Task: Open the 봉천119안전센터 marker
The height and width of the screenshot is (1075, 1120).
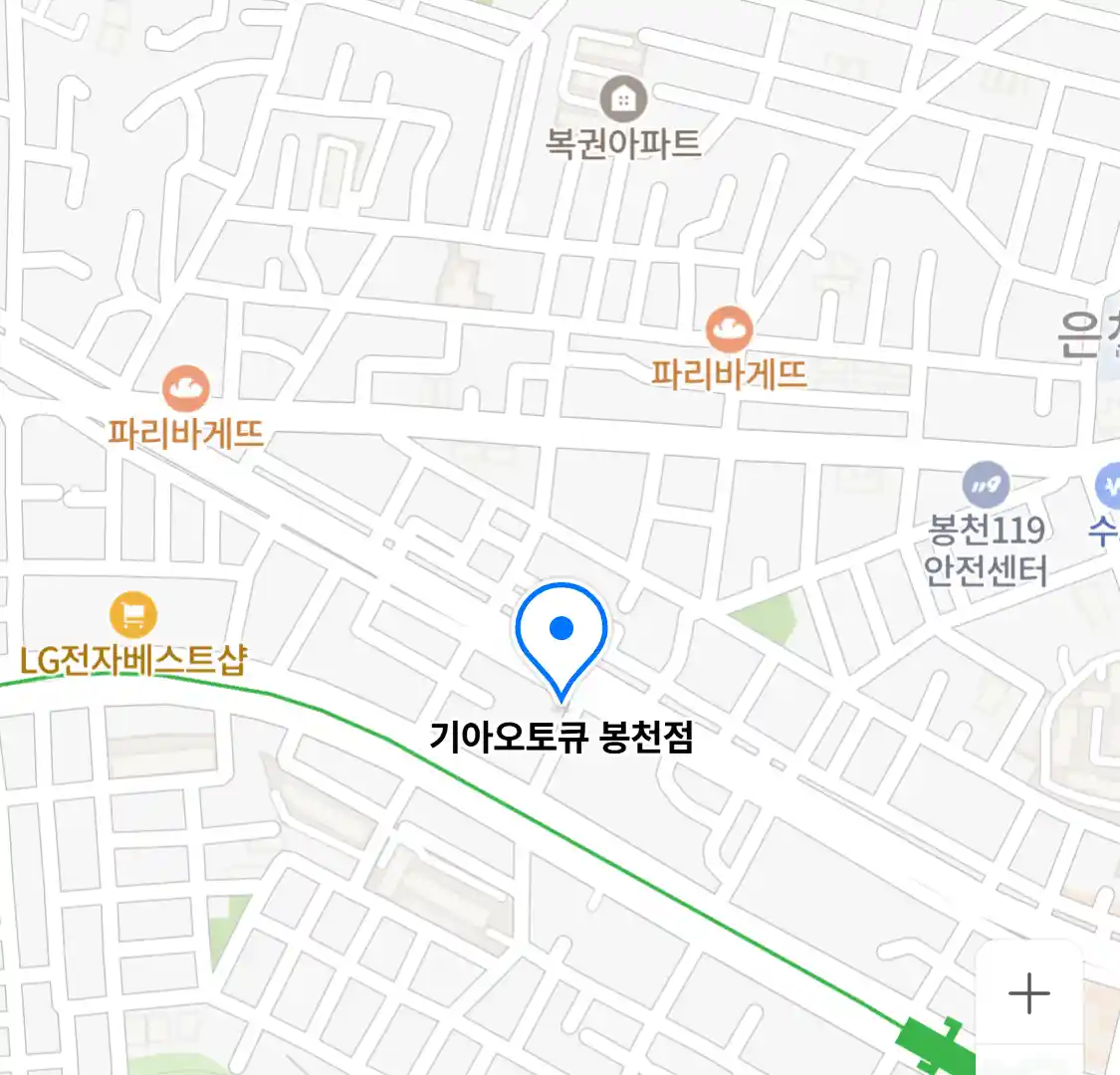Action: pos(986,487)
